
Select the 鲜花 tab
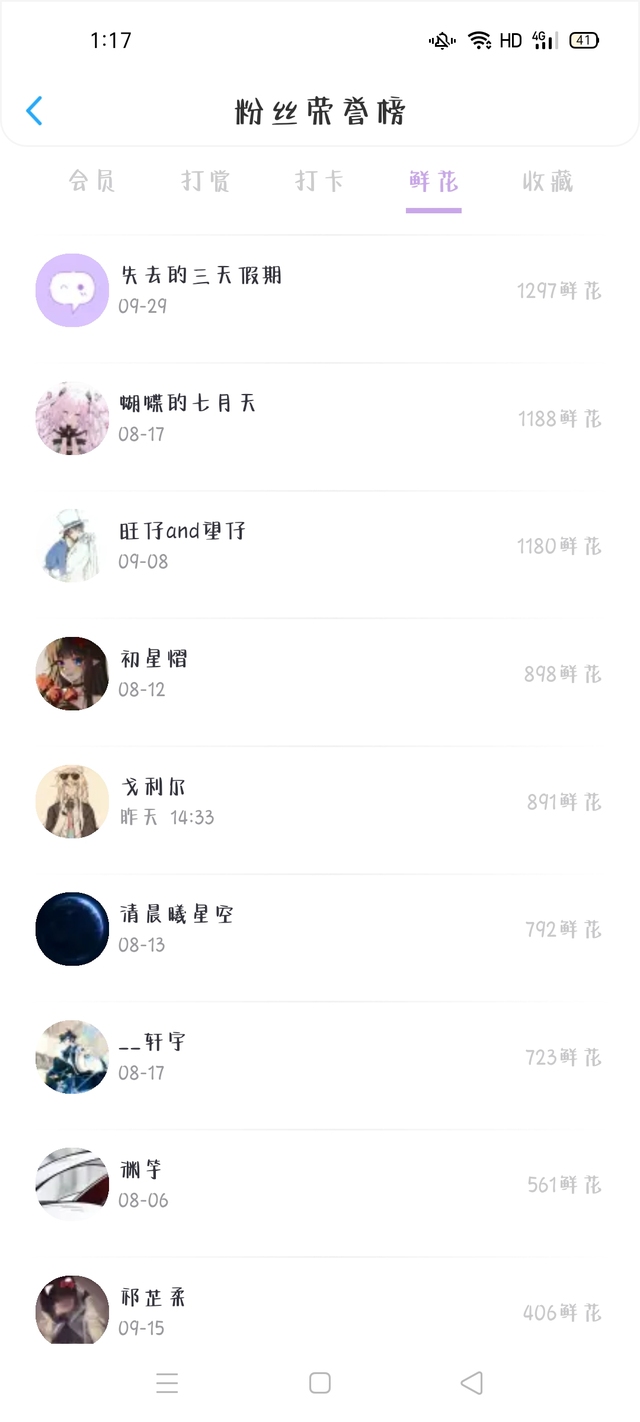pyautogui.click(x=434, y=181)
